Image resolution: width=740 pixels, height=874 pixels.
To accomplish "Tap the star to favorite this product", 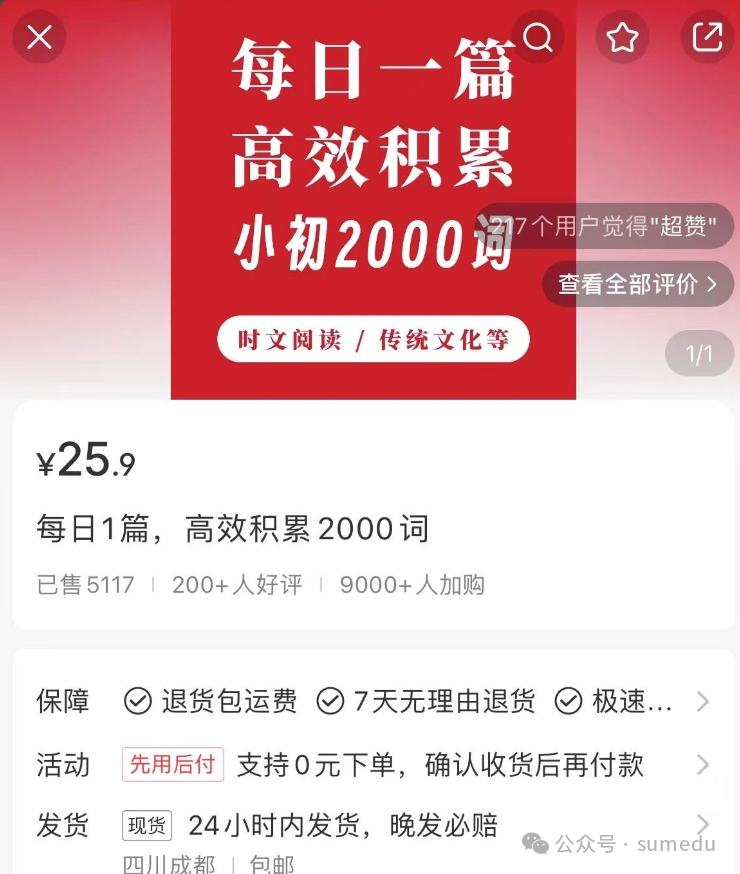I will (622, 37).
